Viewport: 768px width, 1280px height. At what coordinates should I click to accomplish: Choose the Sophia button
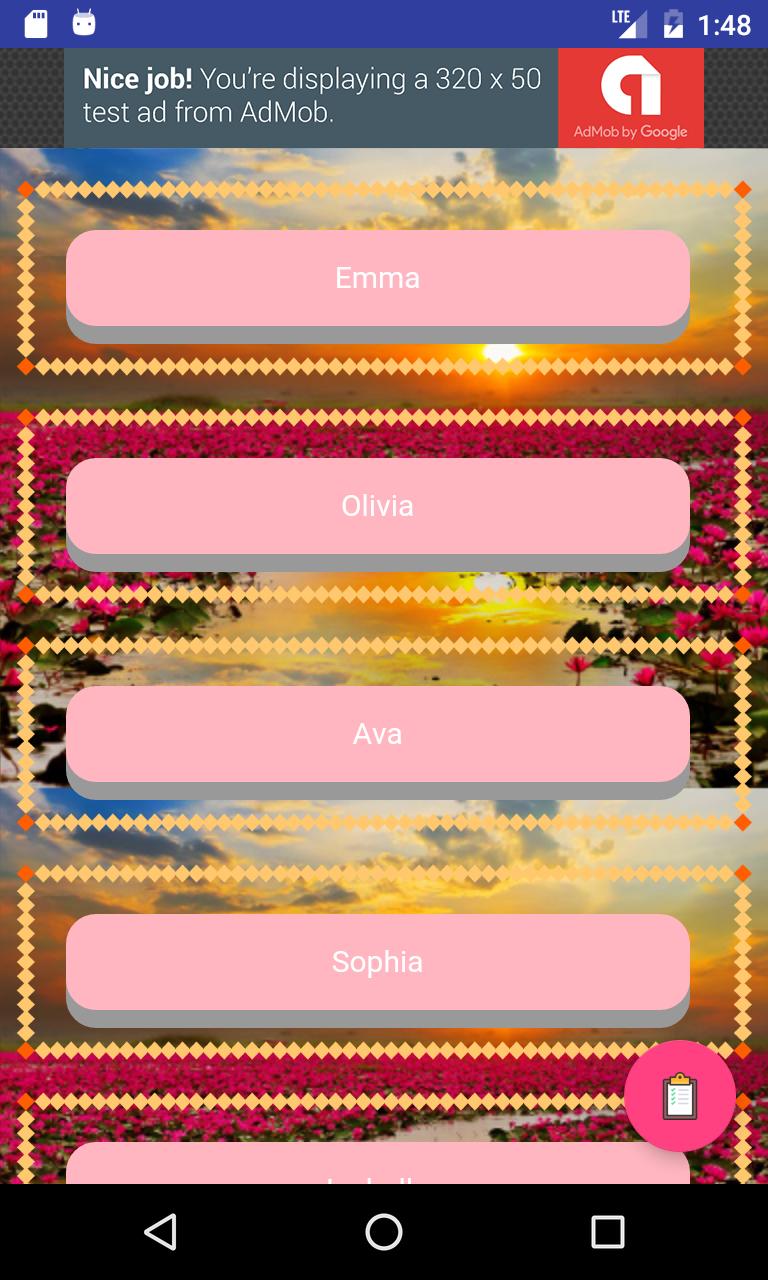(x=378, y=961)
